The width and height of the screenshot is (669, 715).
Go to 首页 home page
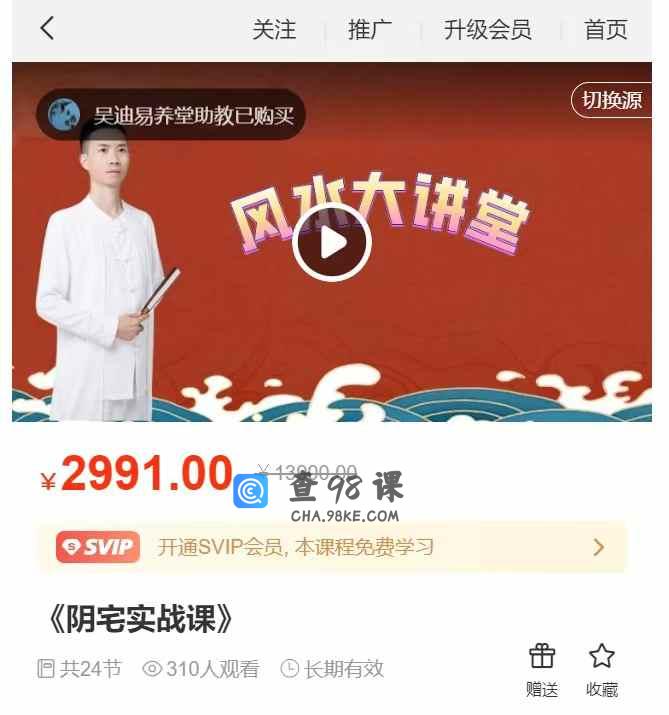tap(606, 30)
